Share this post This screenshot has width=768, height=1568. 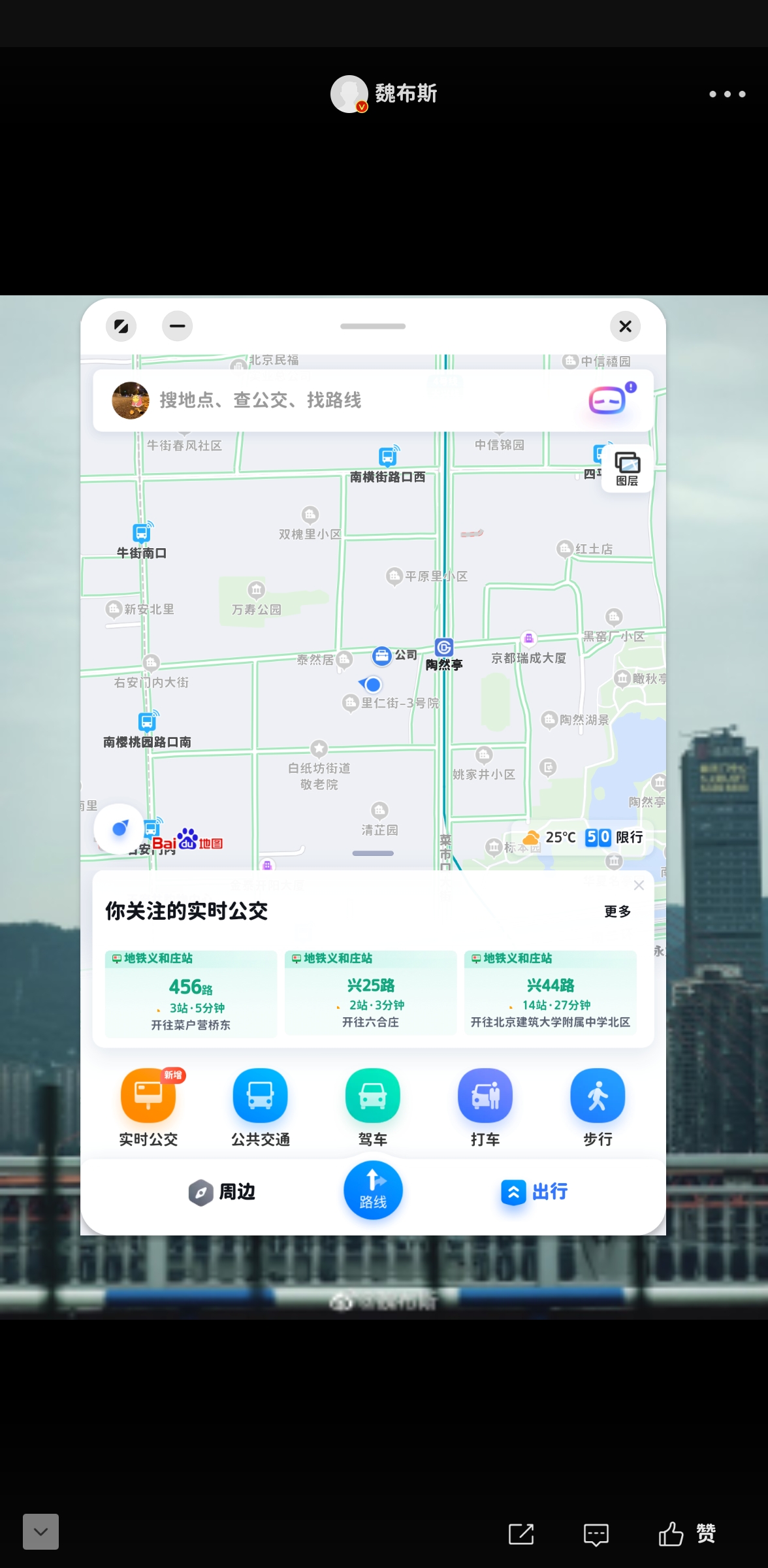521,1533
